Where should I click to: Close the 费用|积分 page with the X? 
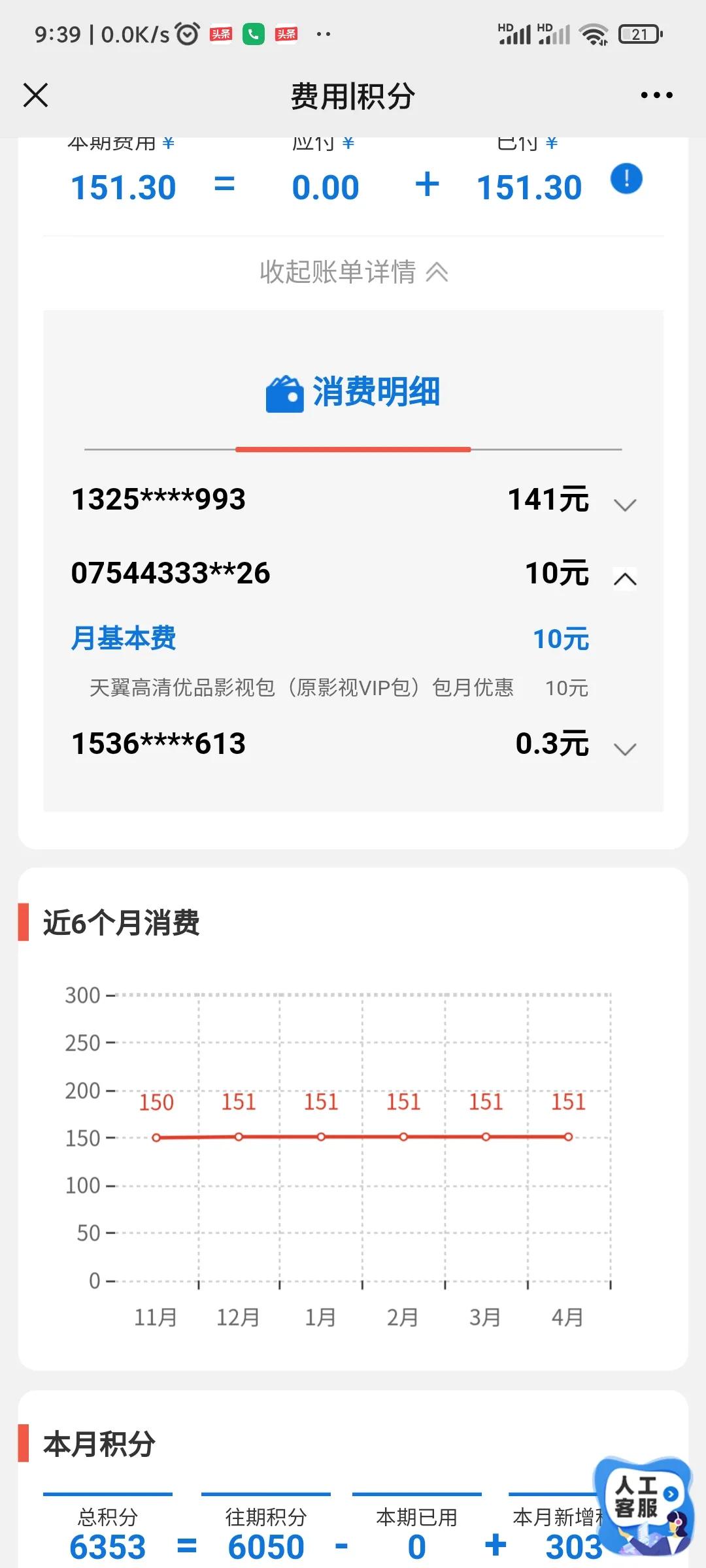tap(36, 95)
